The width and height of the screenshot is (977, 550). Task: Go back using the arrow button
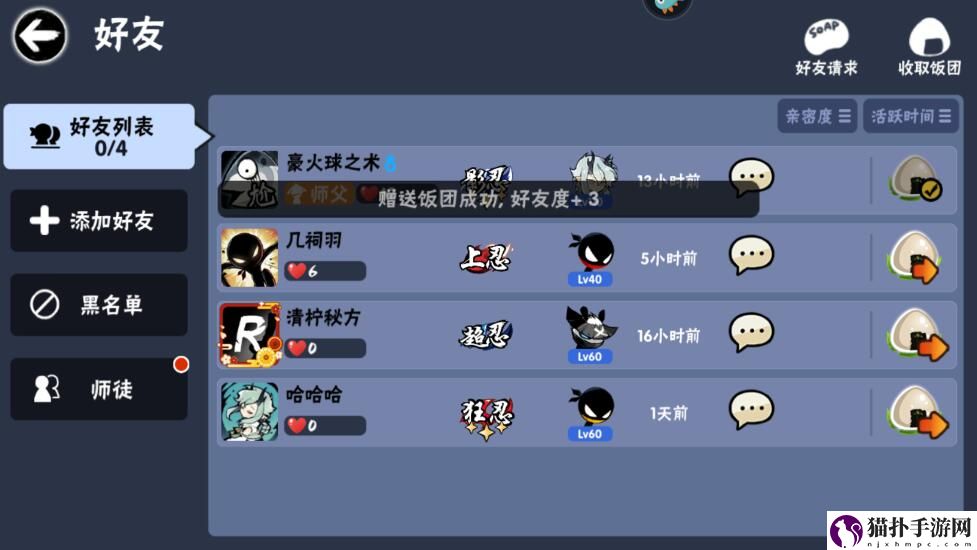(40, 36)
